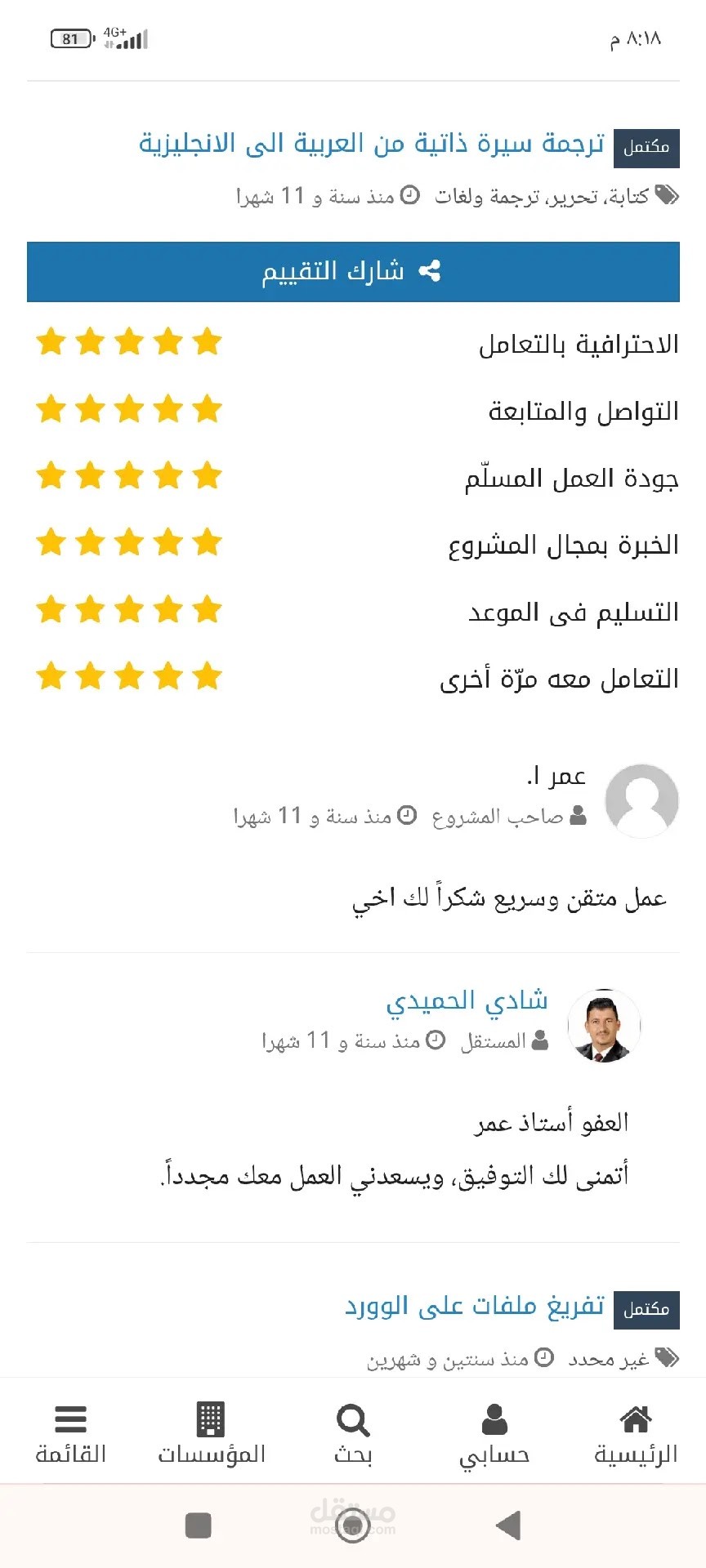This screenshot has width=706, height=1568.
Task: Open القائمة menu tab
Action: click(71, 1434)
